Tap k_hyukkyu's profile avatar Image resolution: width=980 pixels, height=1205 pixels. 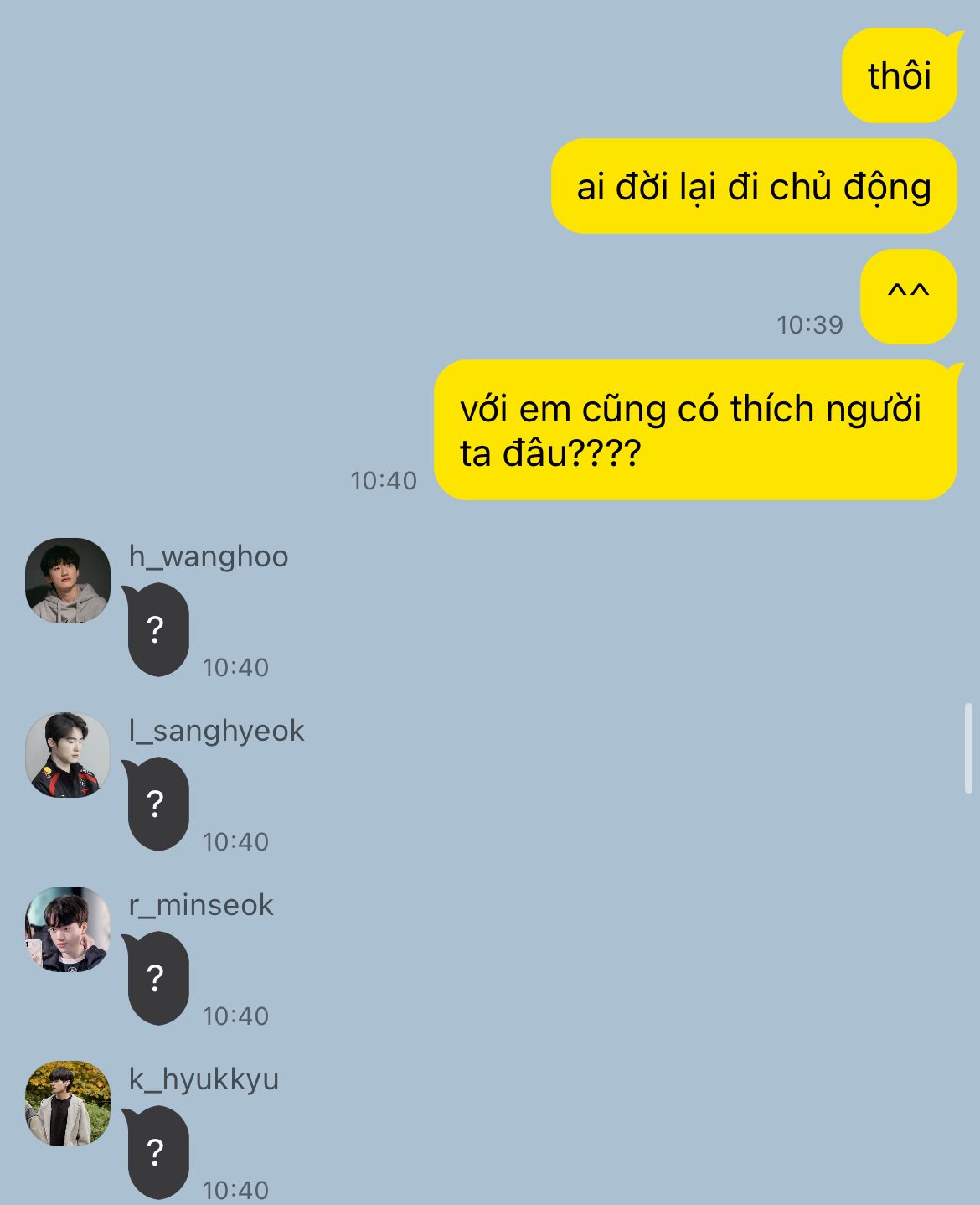click(68, 1104)
